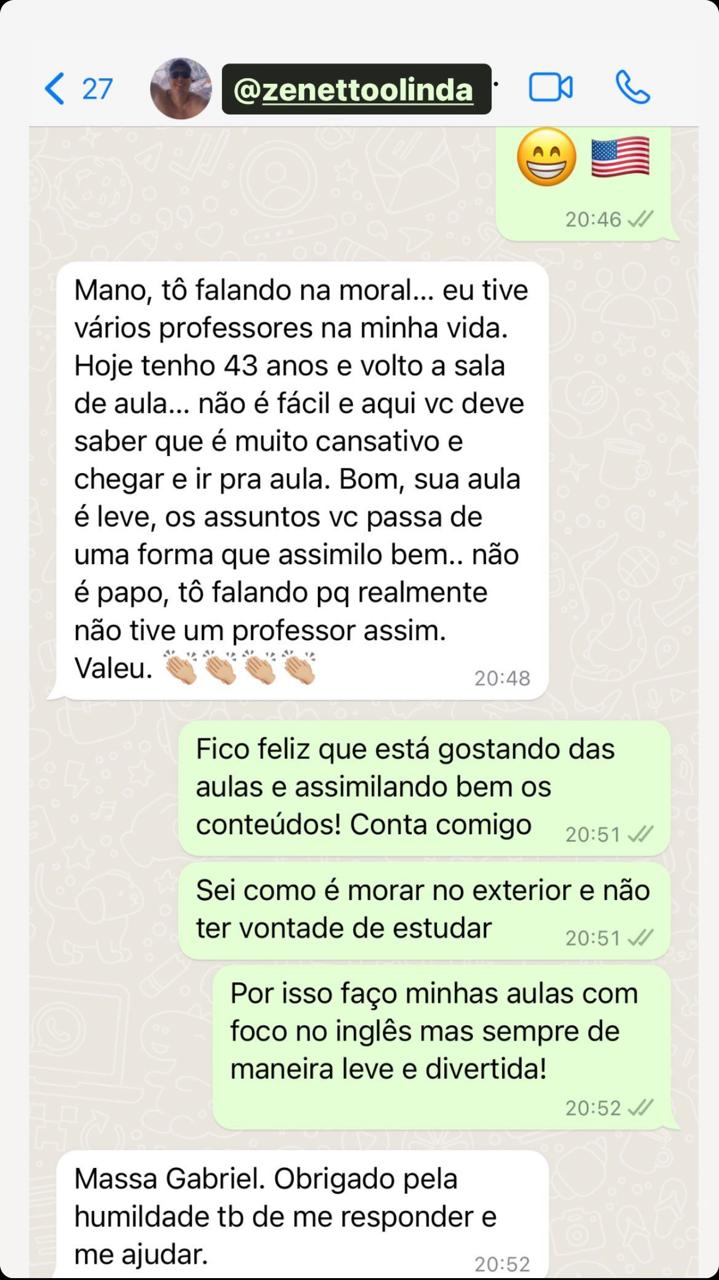Viewport: 719px width, 1280px height.
Task: Start a voice call
Action: click(x=632, y=88)
